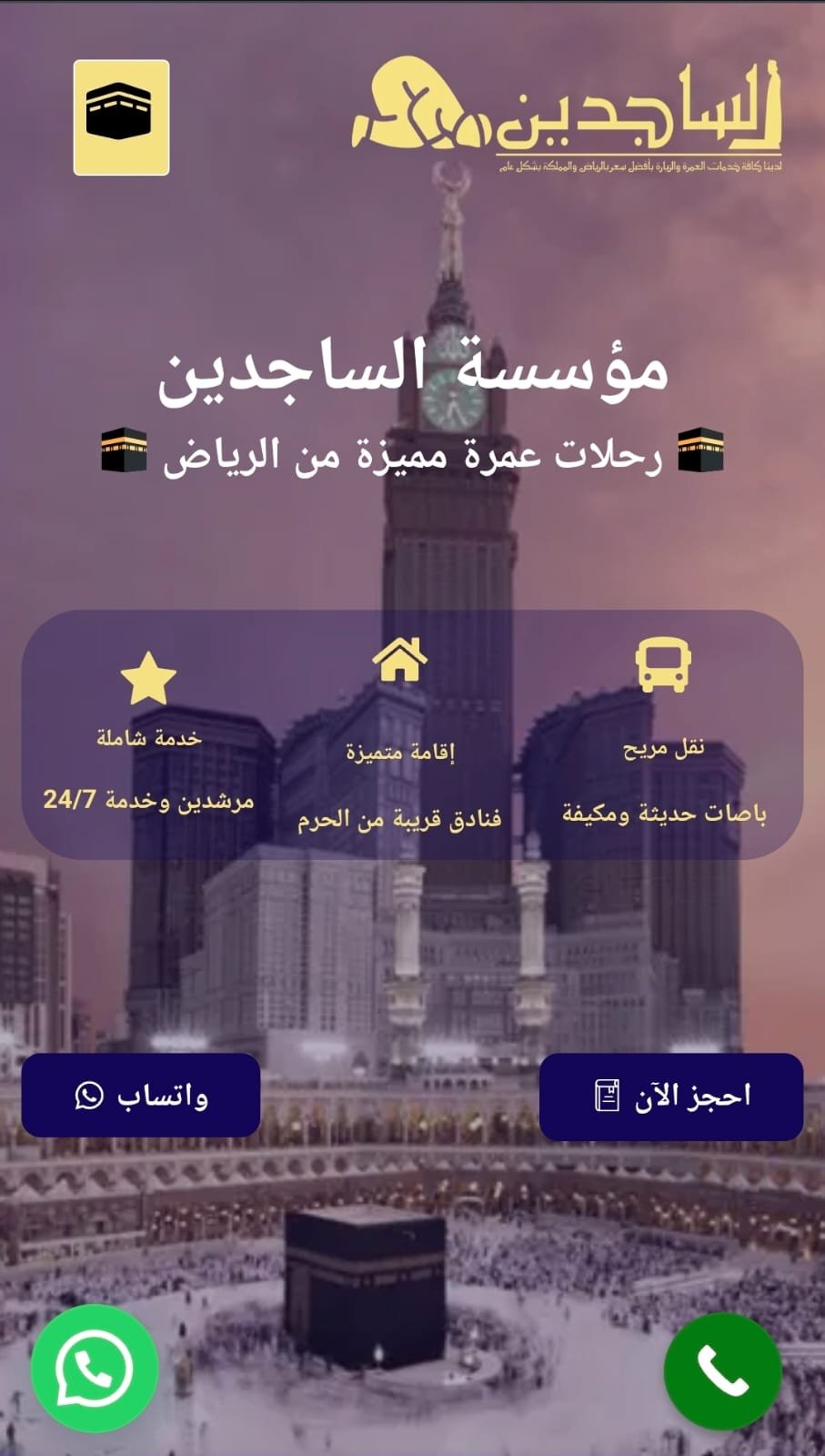The width and height of the screenshot is (825, 1456).
Task: Call using the floating phone button
Action: [x=722, y=1370]
